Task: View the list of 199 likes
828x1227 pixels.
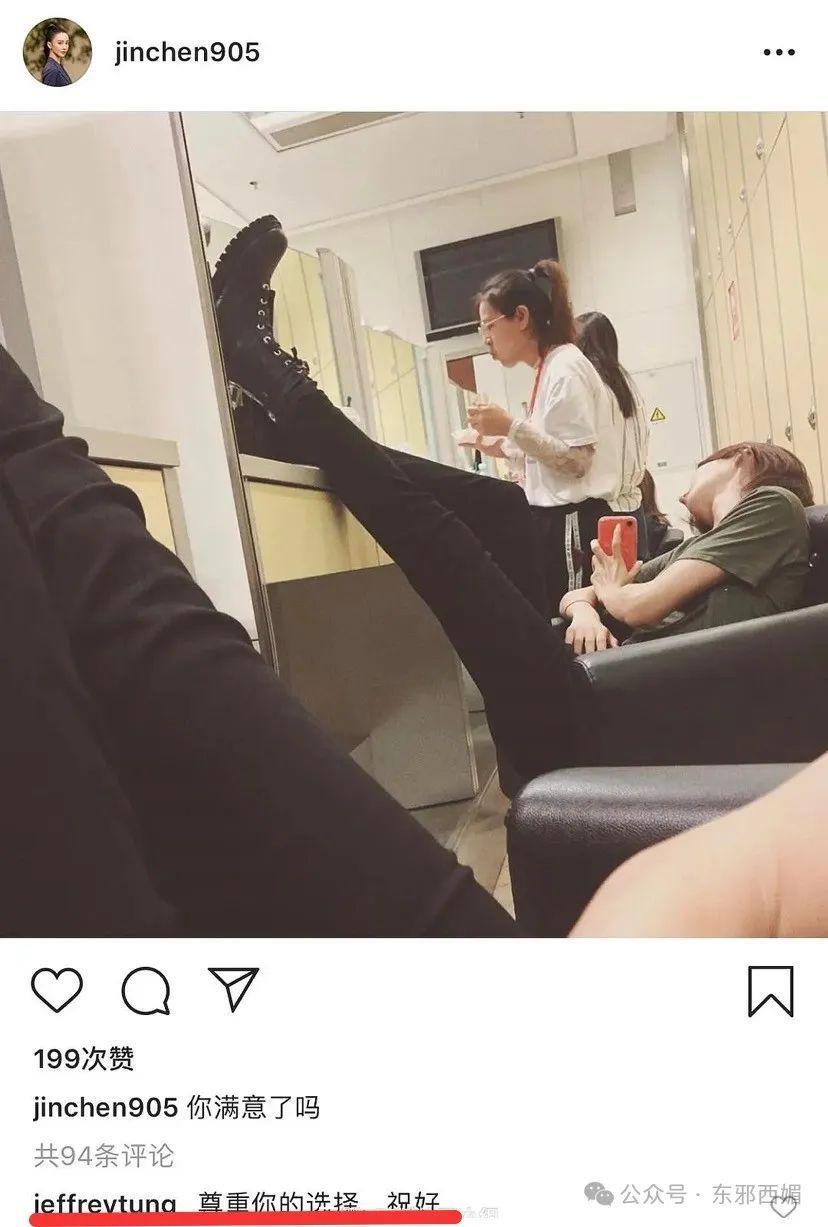Action: (84, 1059)
